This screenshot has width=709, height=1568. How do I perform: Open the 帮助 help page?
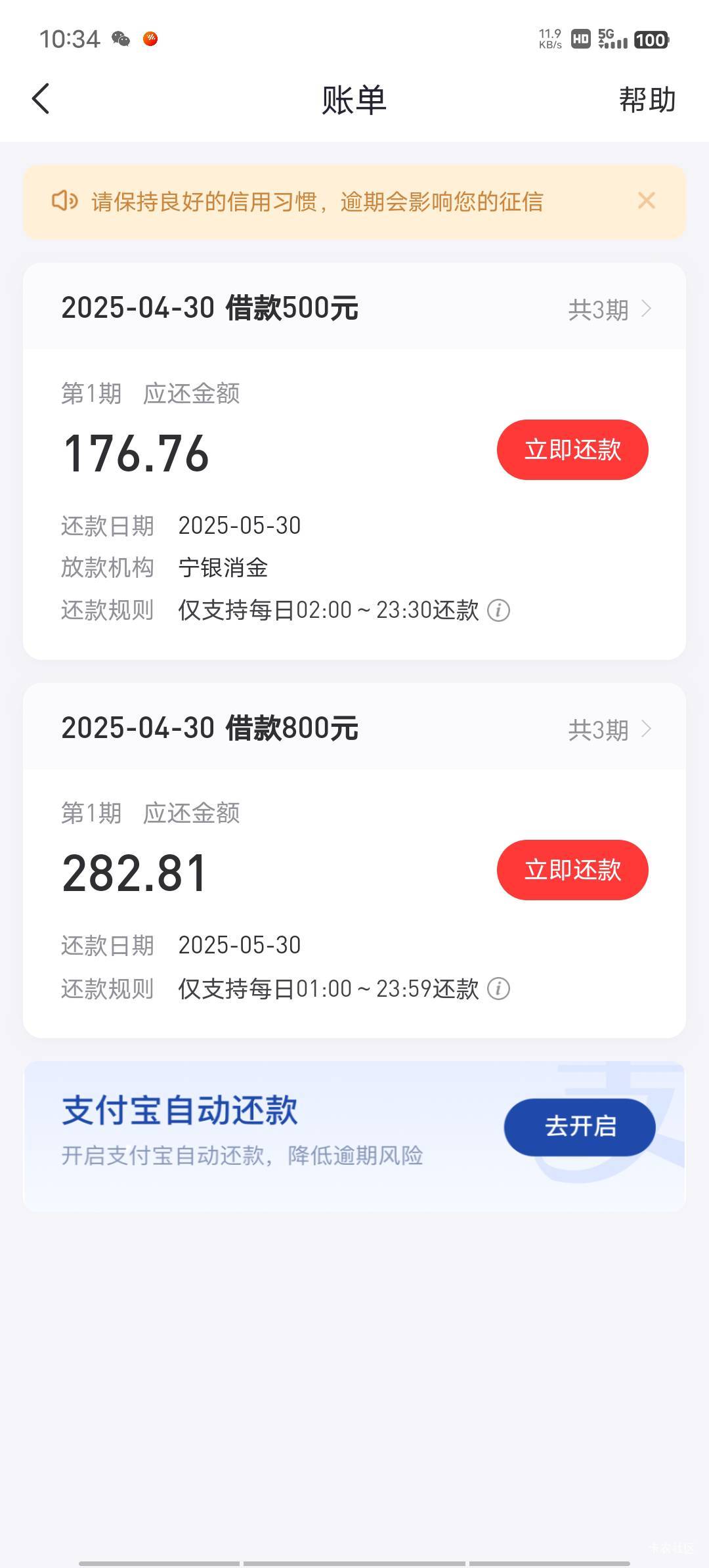[647, 100]
